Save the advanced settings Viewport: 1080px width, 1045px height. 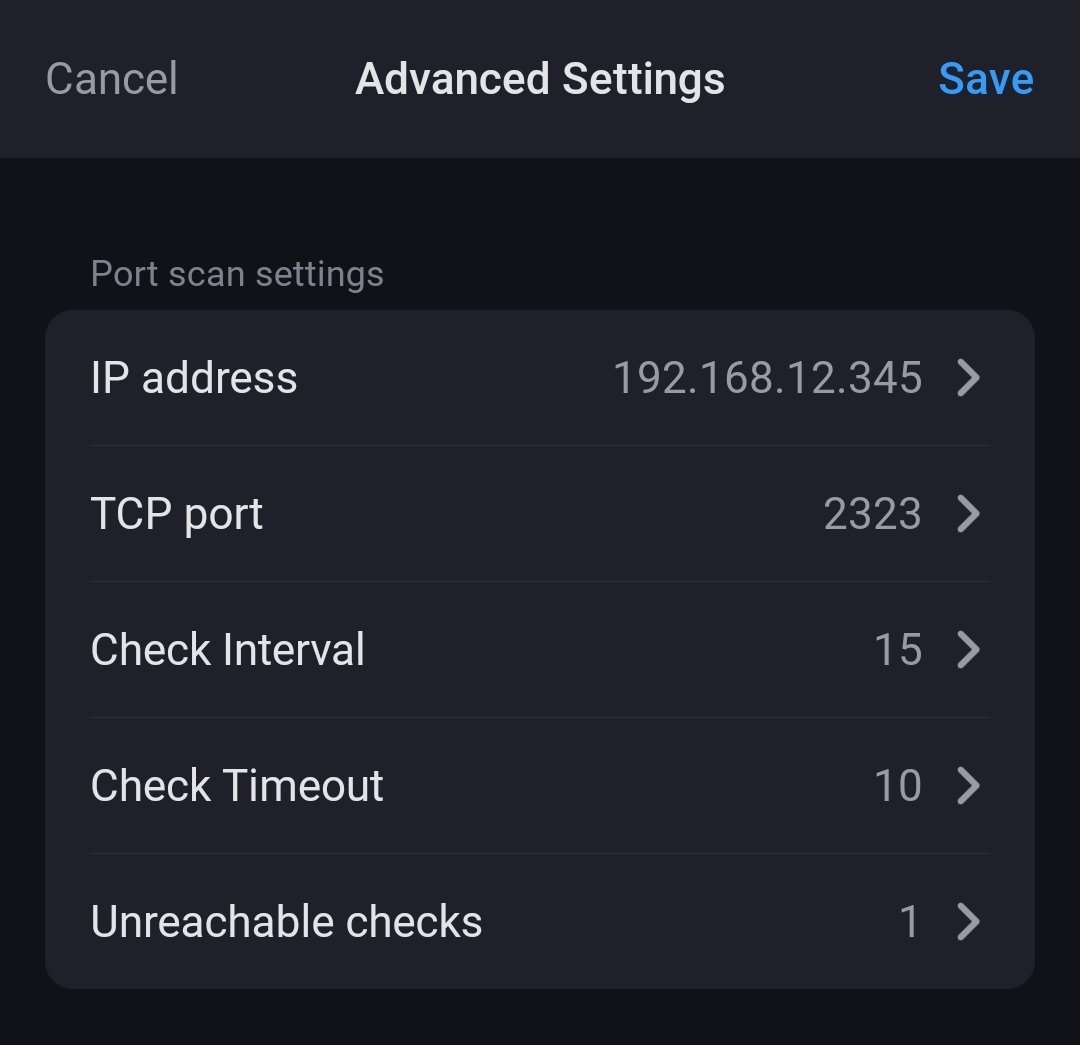[x=985, y=79]
